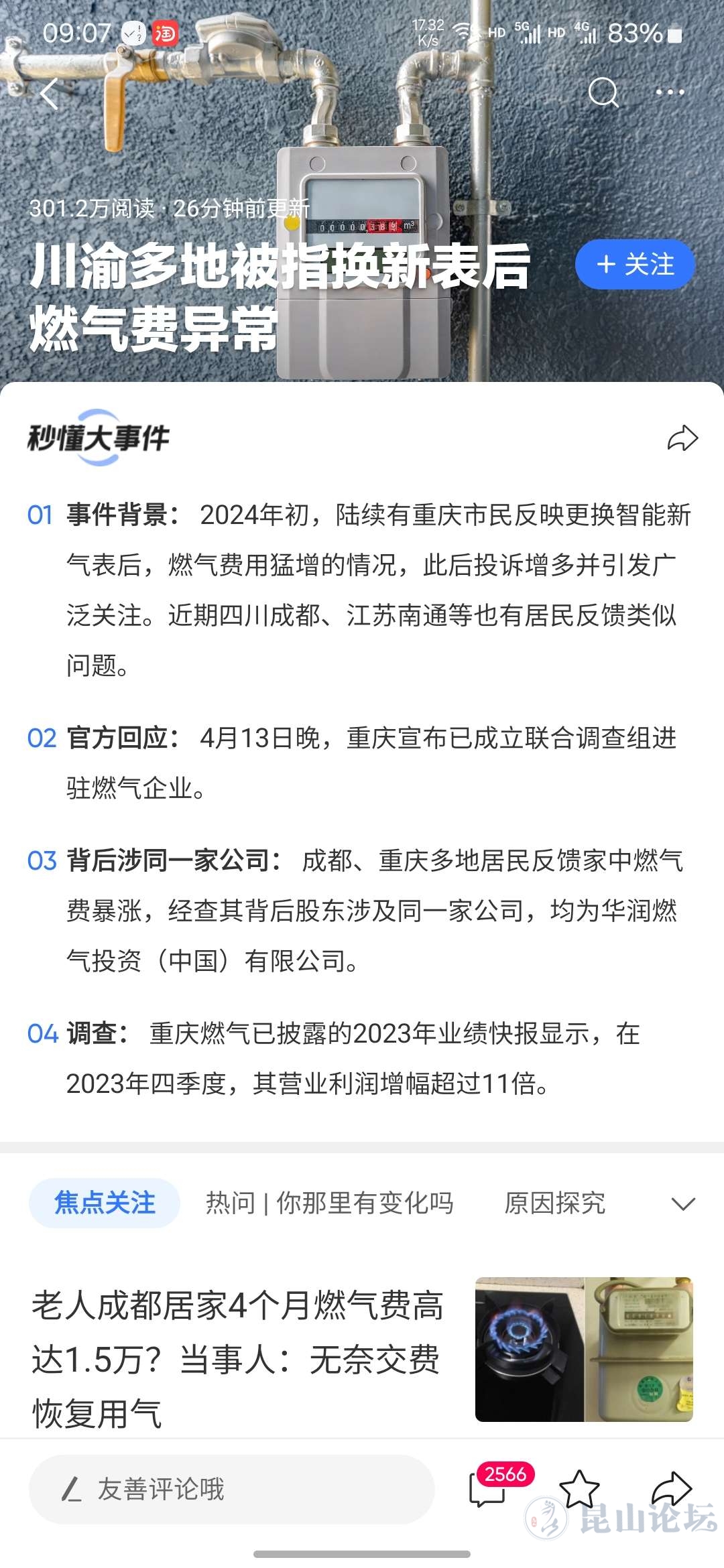The width and height of the screenshot is (724, 1568).
Task: Go back using the top-left arrow
Action: click(50, 93)
